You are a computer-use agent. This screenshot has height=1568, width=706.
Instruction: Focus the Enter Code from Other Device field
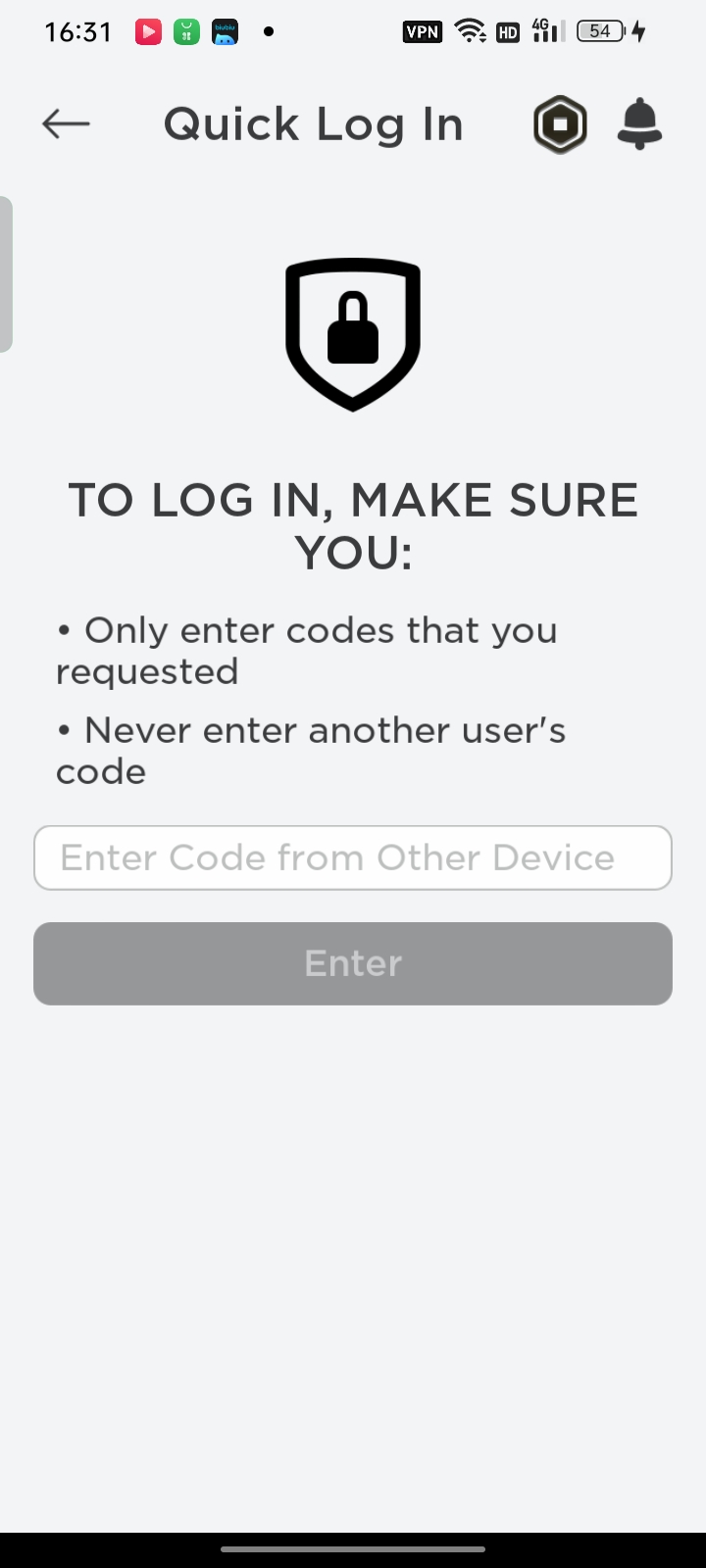(x=353, y=857)
